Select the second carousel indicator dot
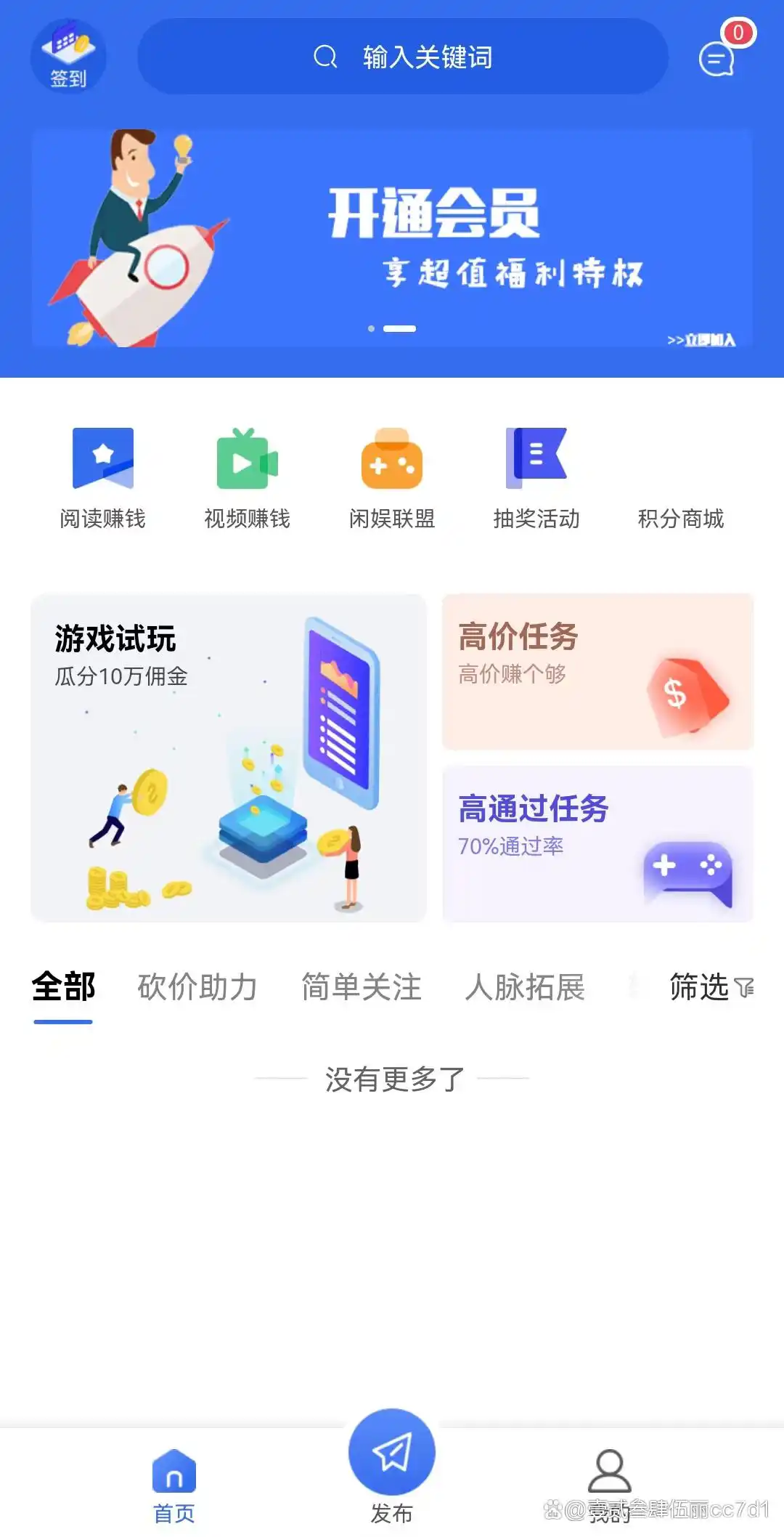 [x=399, y=328]
